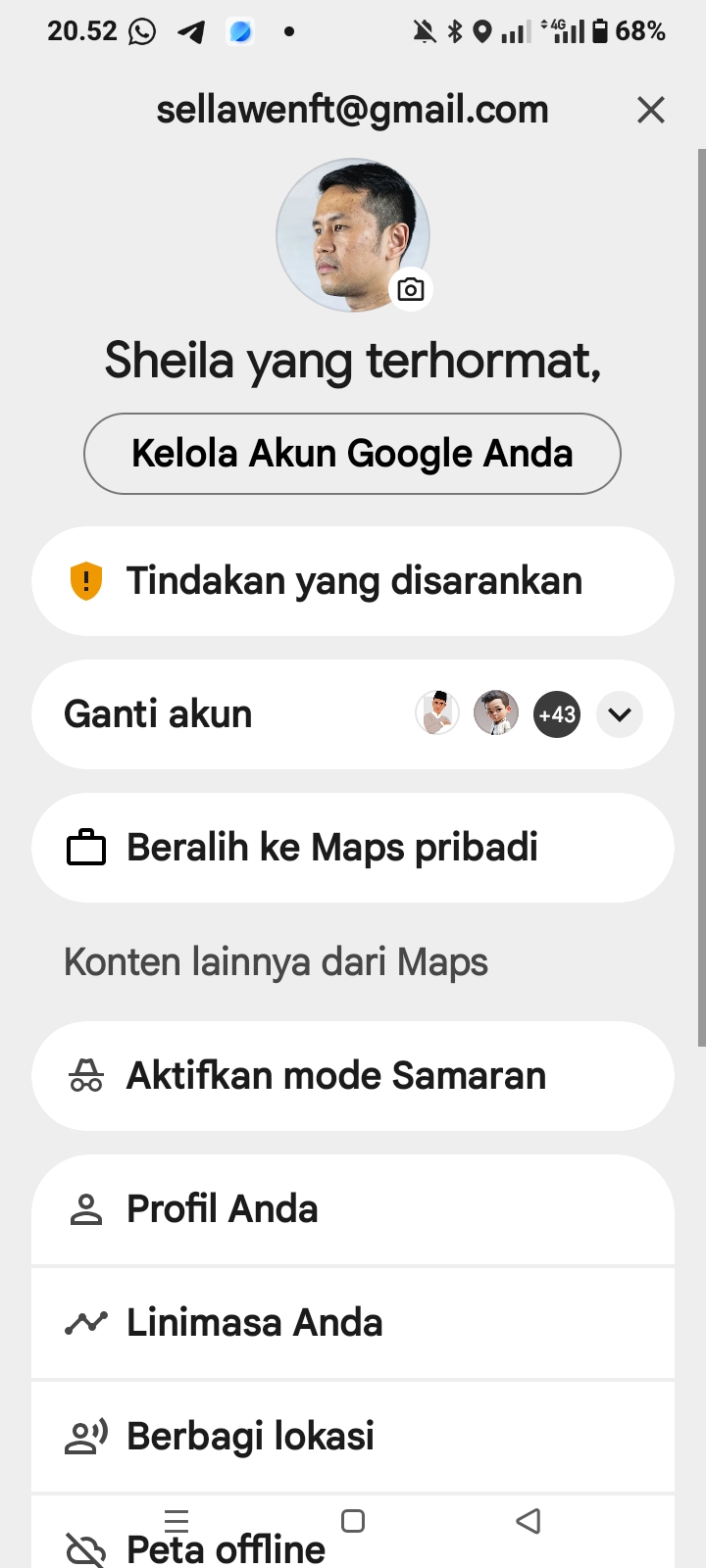The image size is (706, 1568).
Task: Tap Beralih ke Maps pribadi
Action: pyautogui.click(x=352, y=848)
